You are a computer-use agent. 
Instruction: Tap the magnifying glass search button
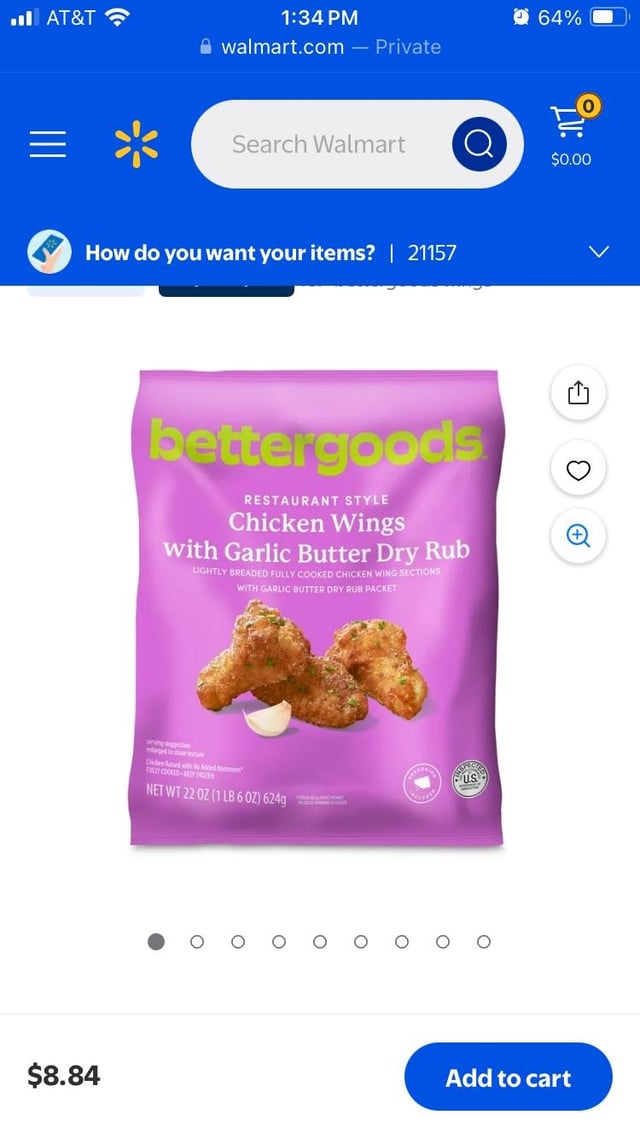tap(479, 145)
